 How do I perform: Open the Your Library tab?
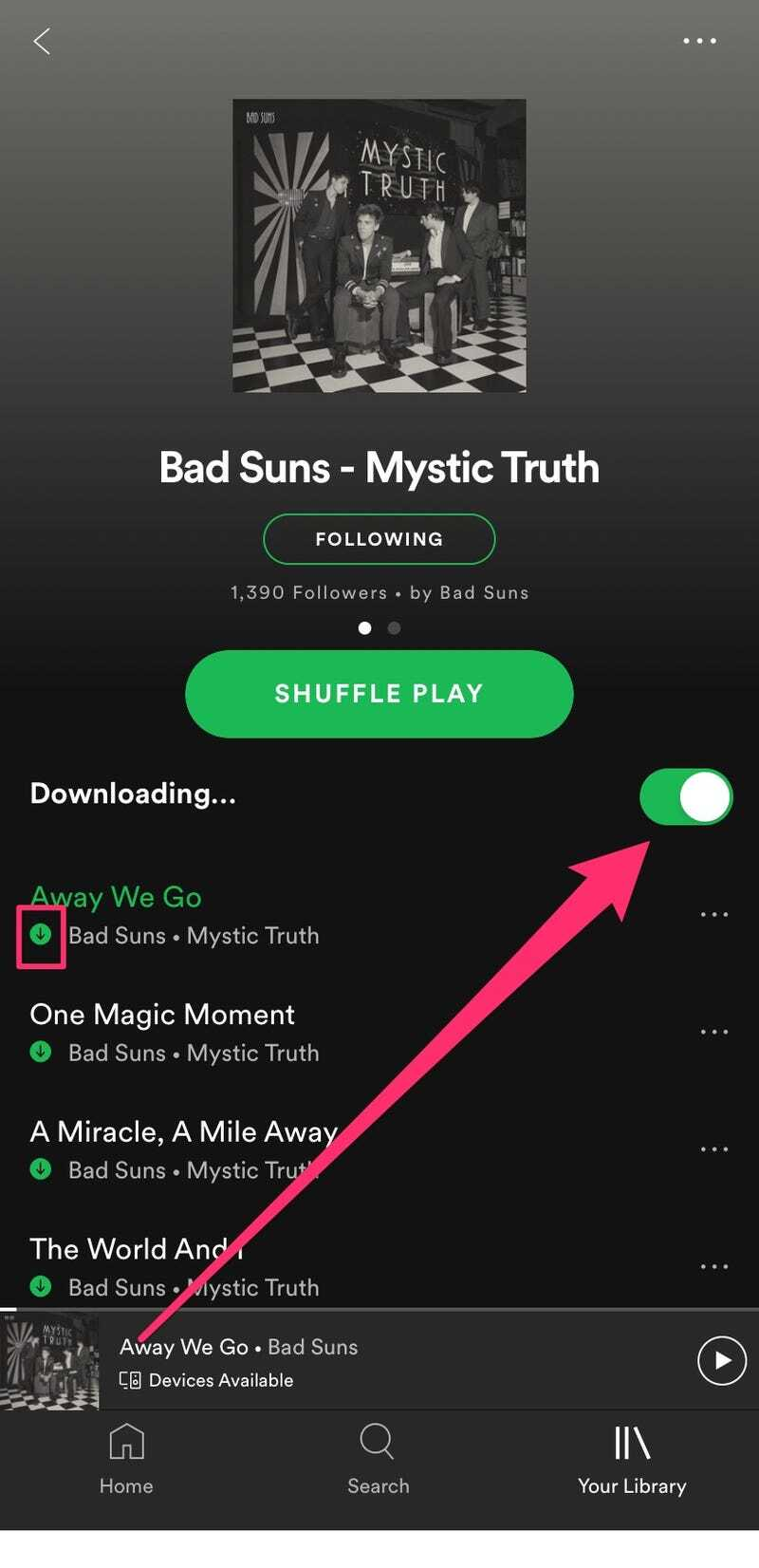point(632,1459)
